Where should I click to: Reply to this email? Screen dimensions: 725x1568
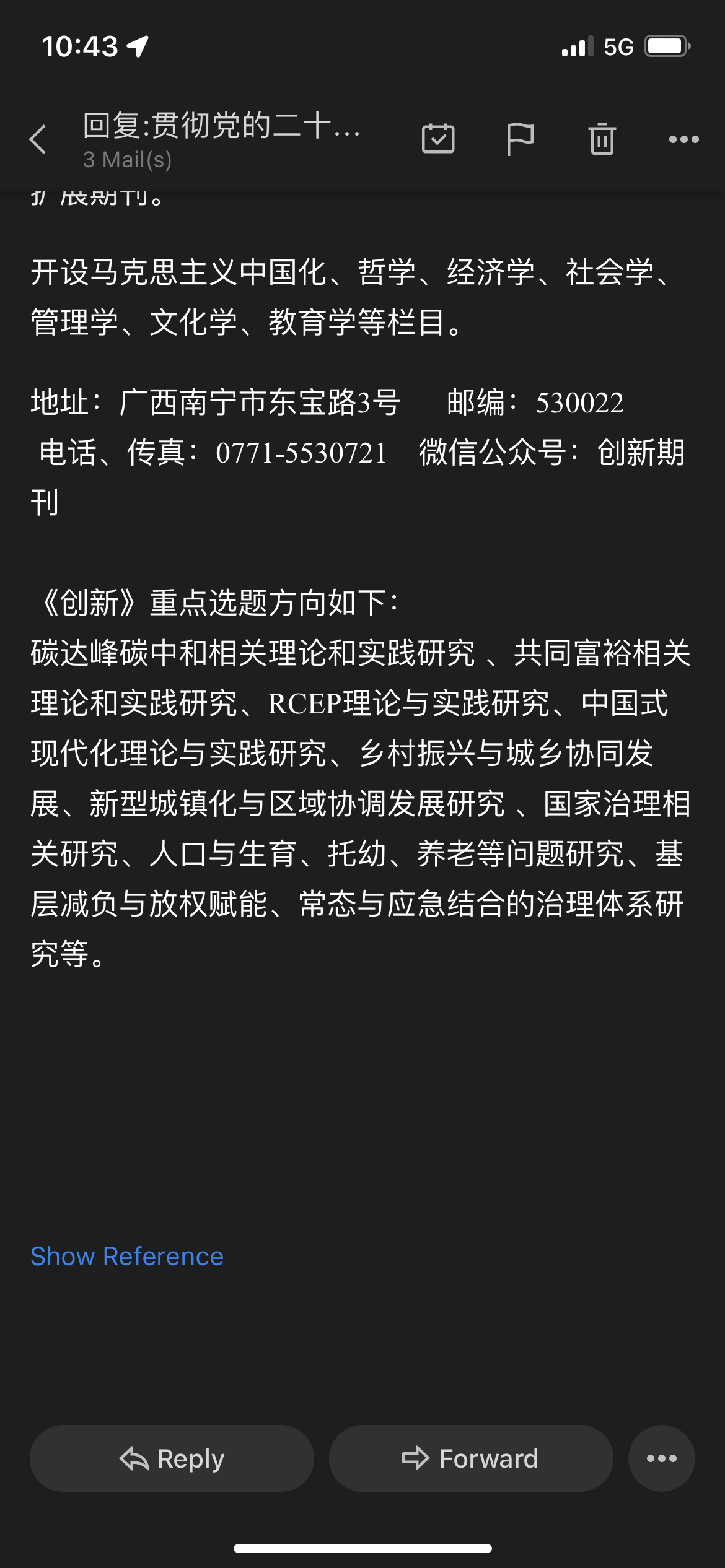[x=172, y=1458]
